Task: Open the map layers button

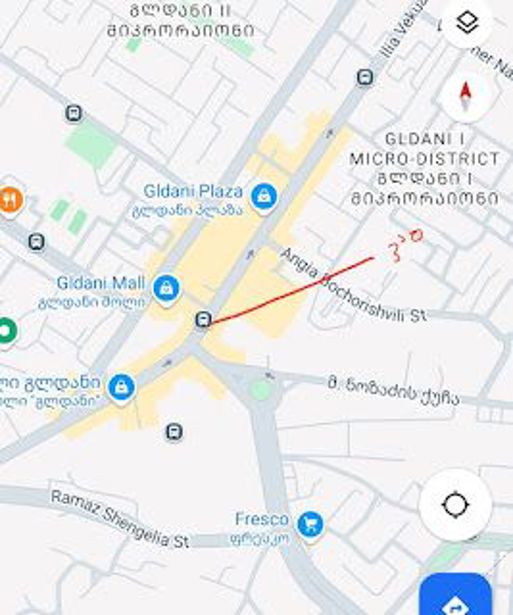Action: 467,22
